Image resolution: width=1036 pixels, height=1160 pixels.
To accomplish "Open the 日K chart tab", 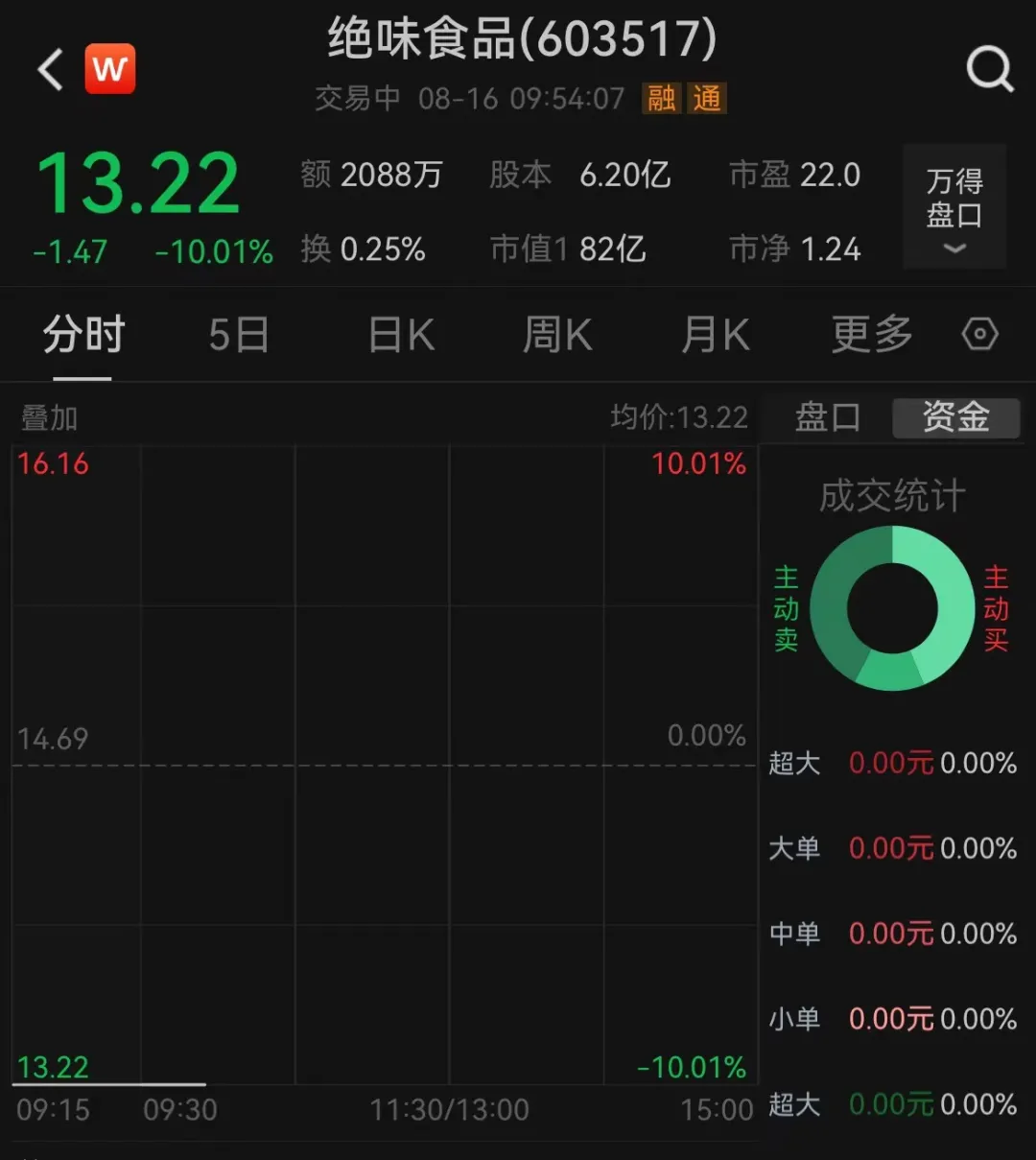I will pos(401,336).
